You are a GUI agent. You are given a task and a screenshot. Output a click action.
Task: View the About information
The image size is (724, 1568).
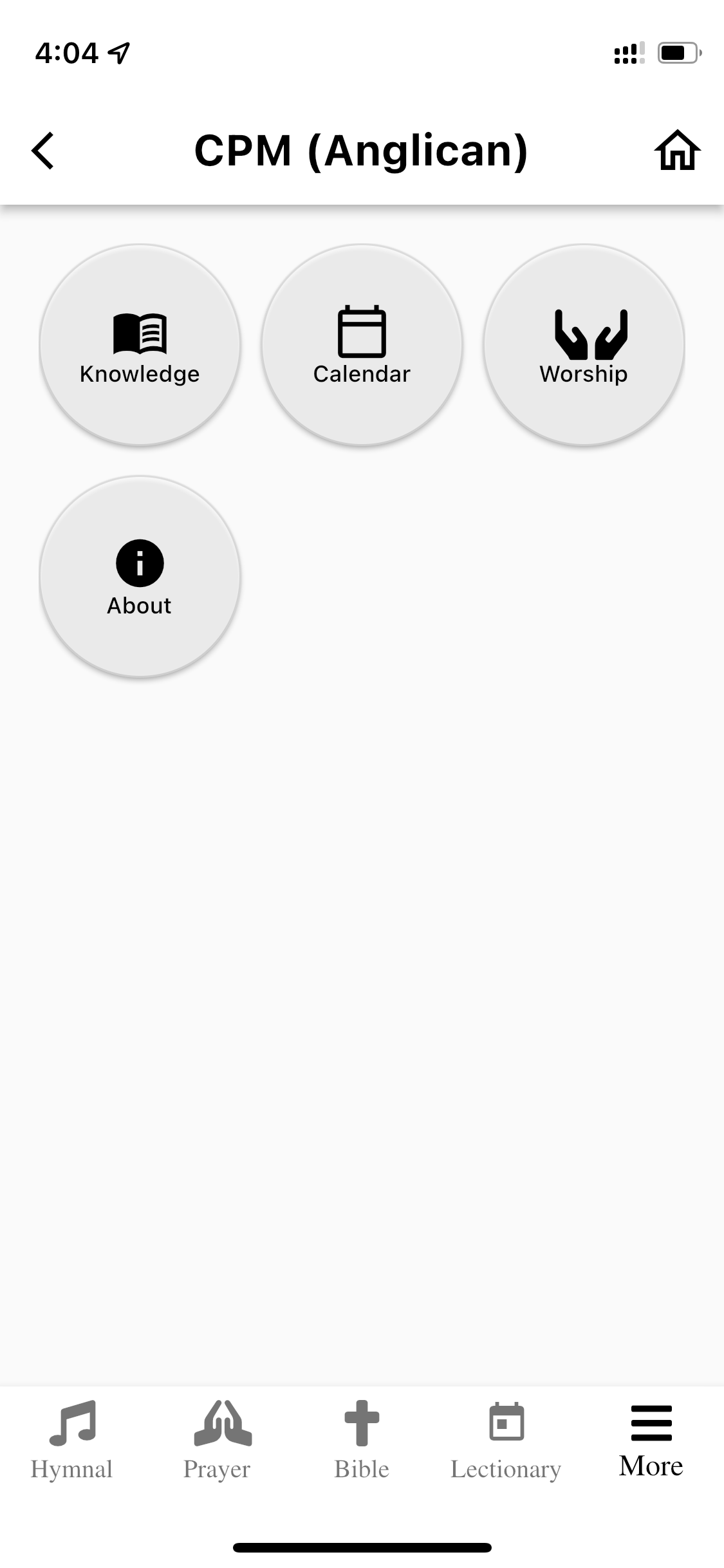click(140, 577)
